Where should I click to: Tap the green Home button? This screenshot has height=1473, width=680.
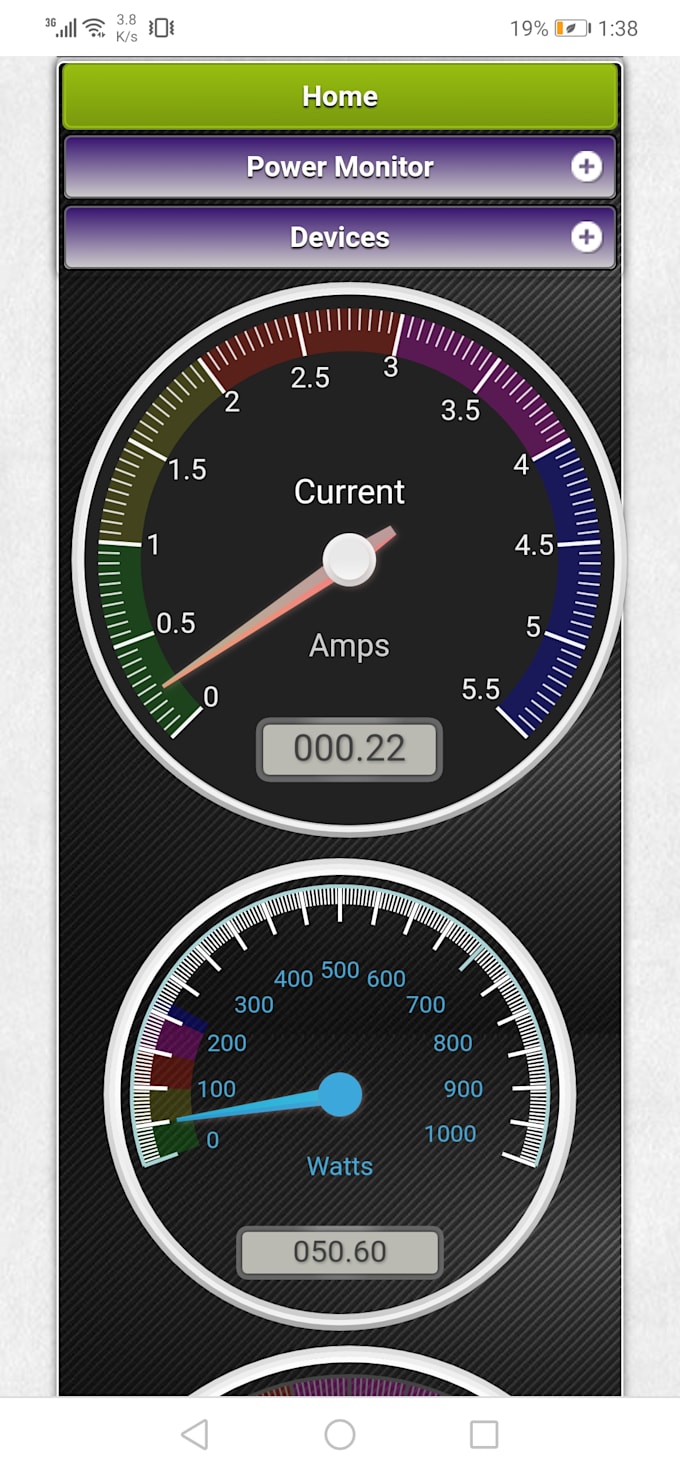pyautogui.click(x=340, y=96)
